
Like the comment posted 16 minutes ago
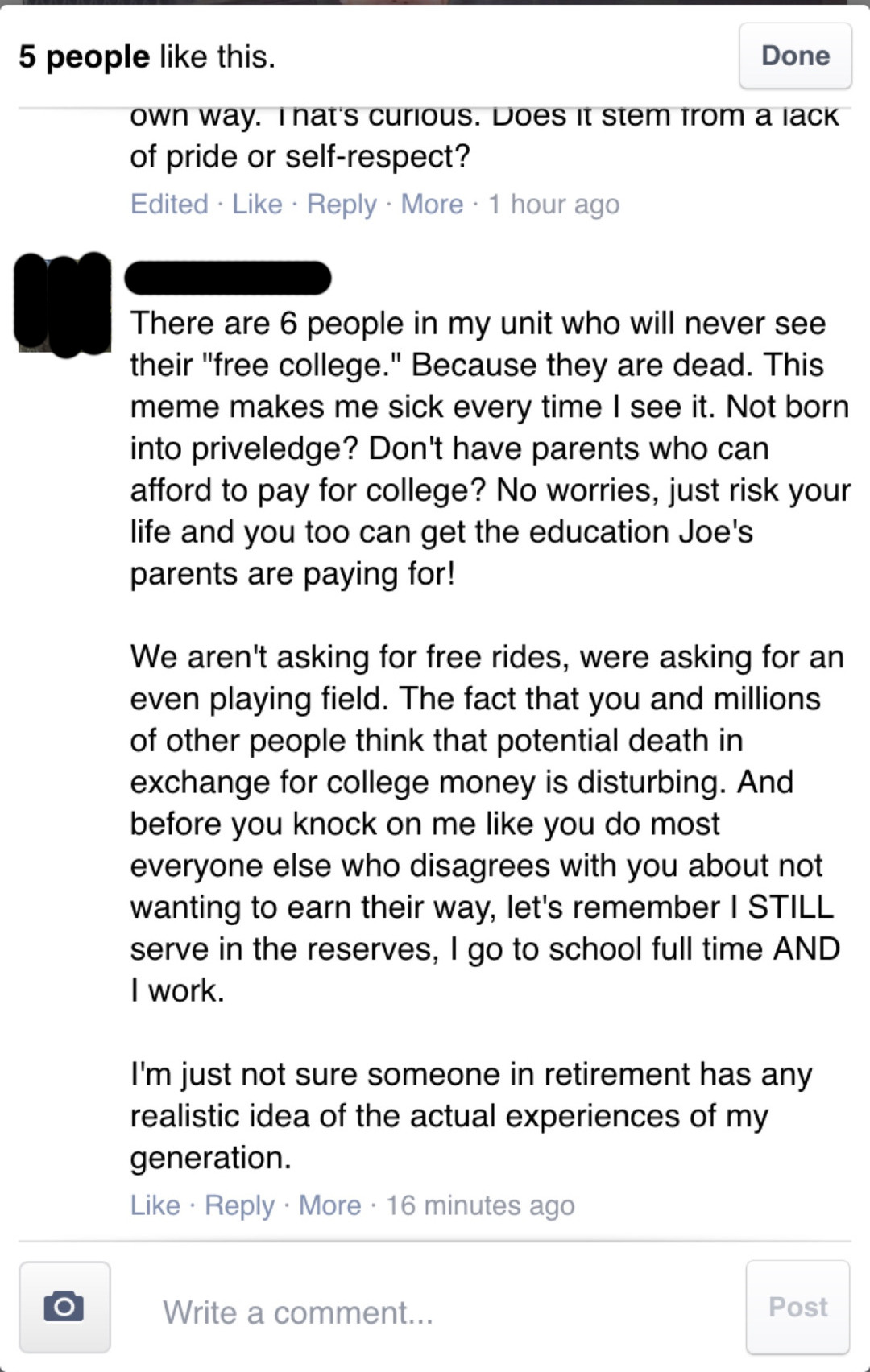click(x=155, y=1205)
